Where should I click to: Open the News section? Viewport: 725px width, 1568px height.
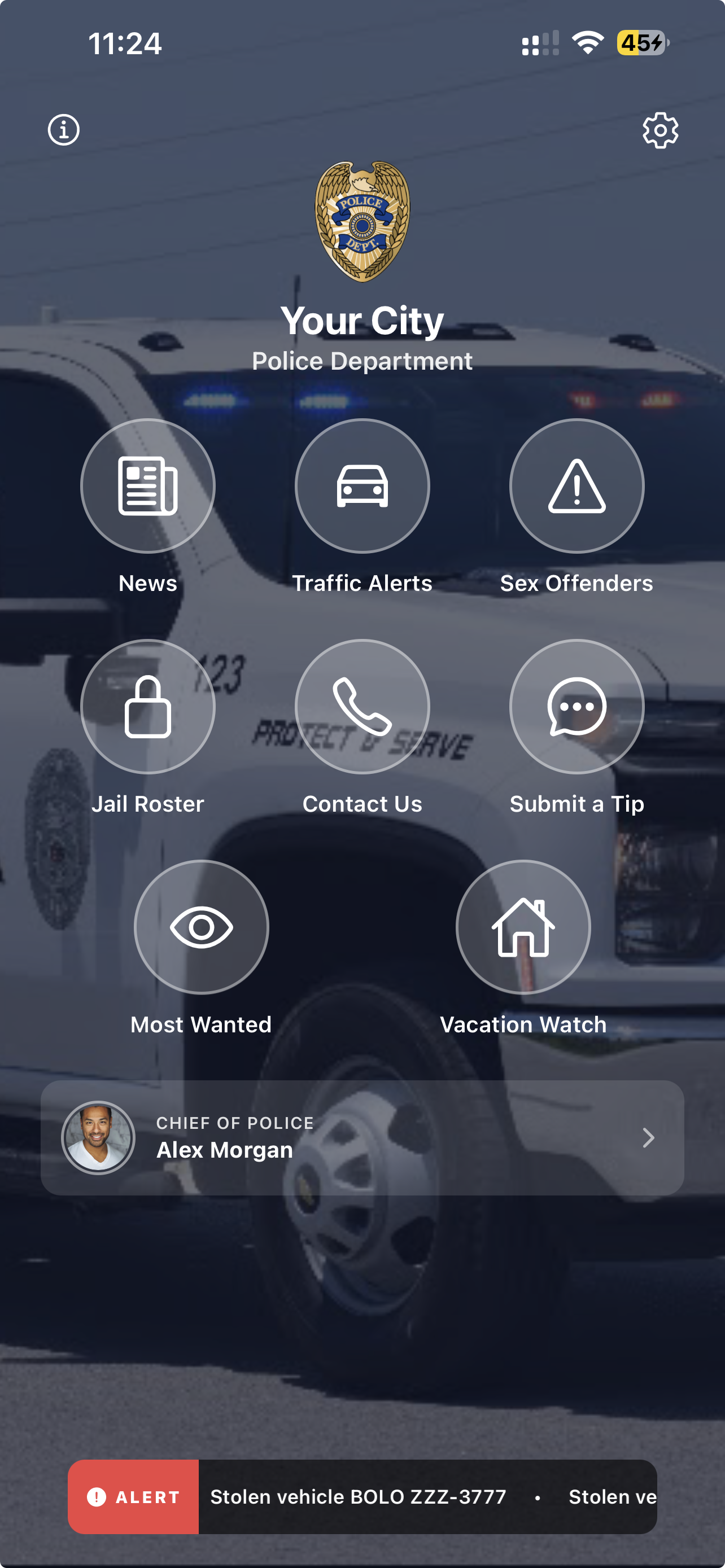pos(148,485)
